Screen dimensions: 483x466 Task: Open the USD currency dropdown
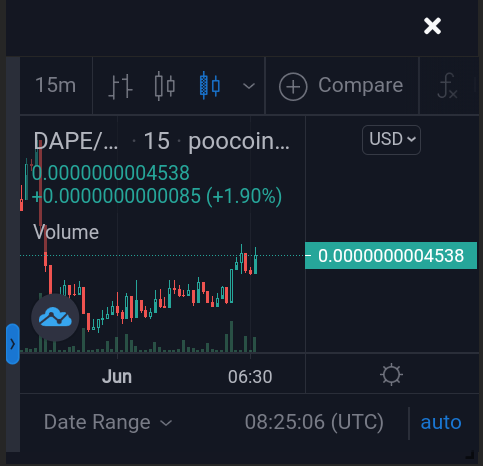(x=391, y=140)
